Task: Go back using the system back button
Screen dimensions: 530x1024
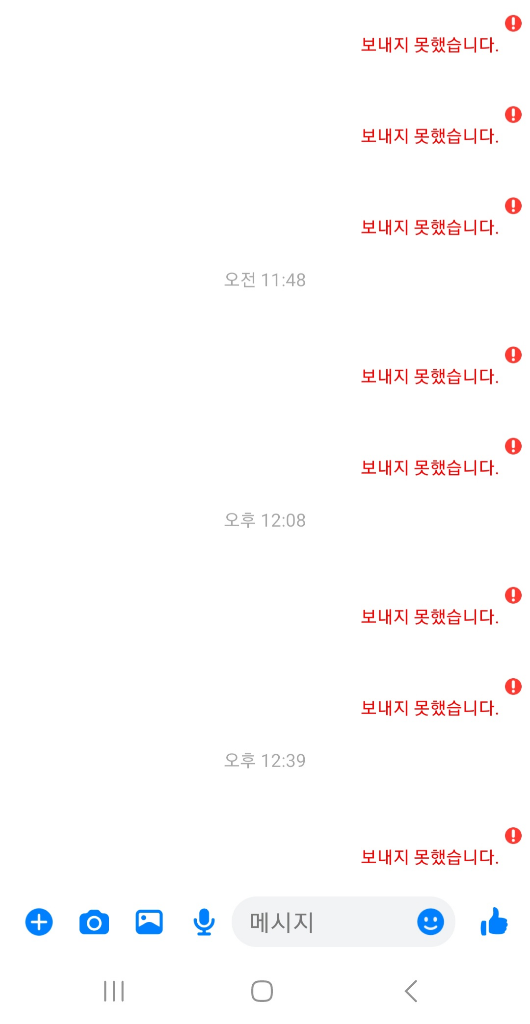Action: 411,991
